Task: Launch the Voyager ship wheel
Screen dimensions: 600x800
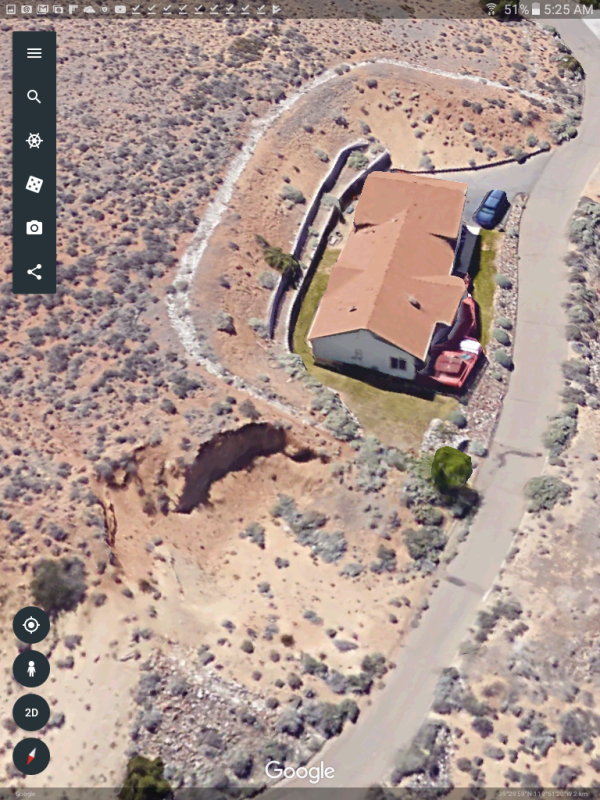Action: 34,141
